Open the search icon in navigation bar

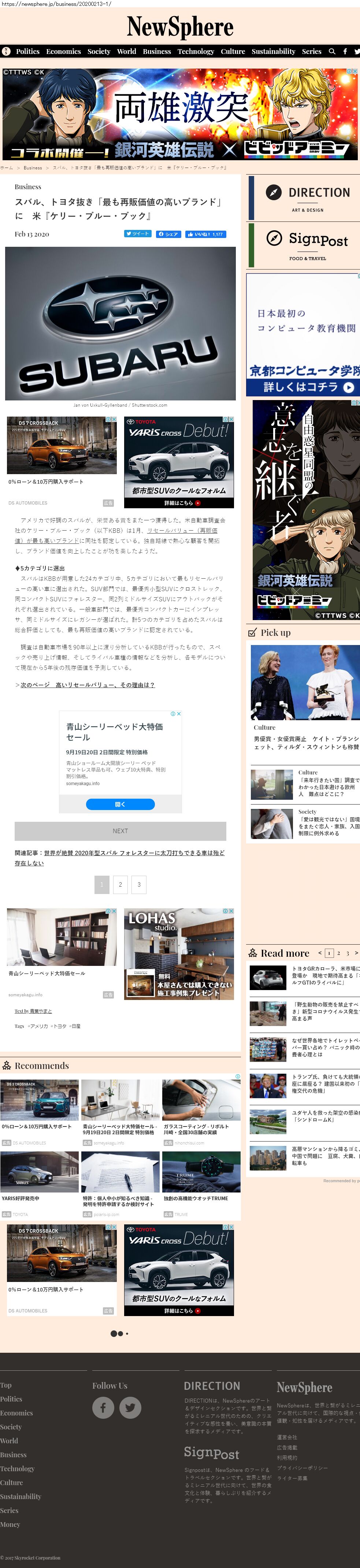[x=332, y=52]
